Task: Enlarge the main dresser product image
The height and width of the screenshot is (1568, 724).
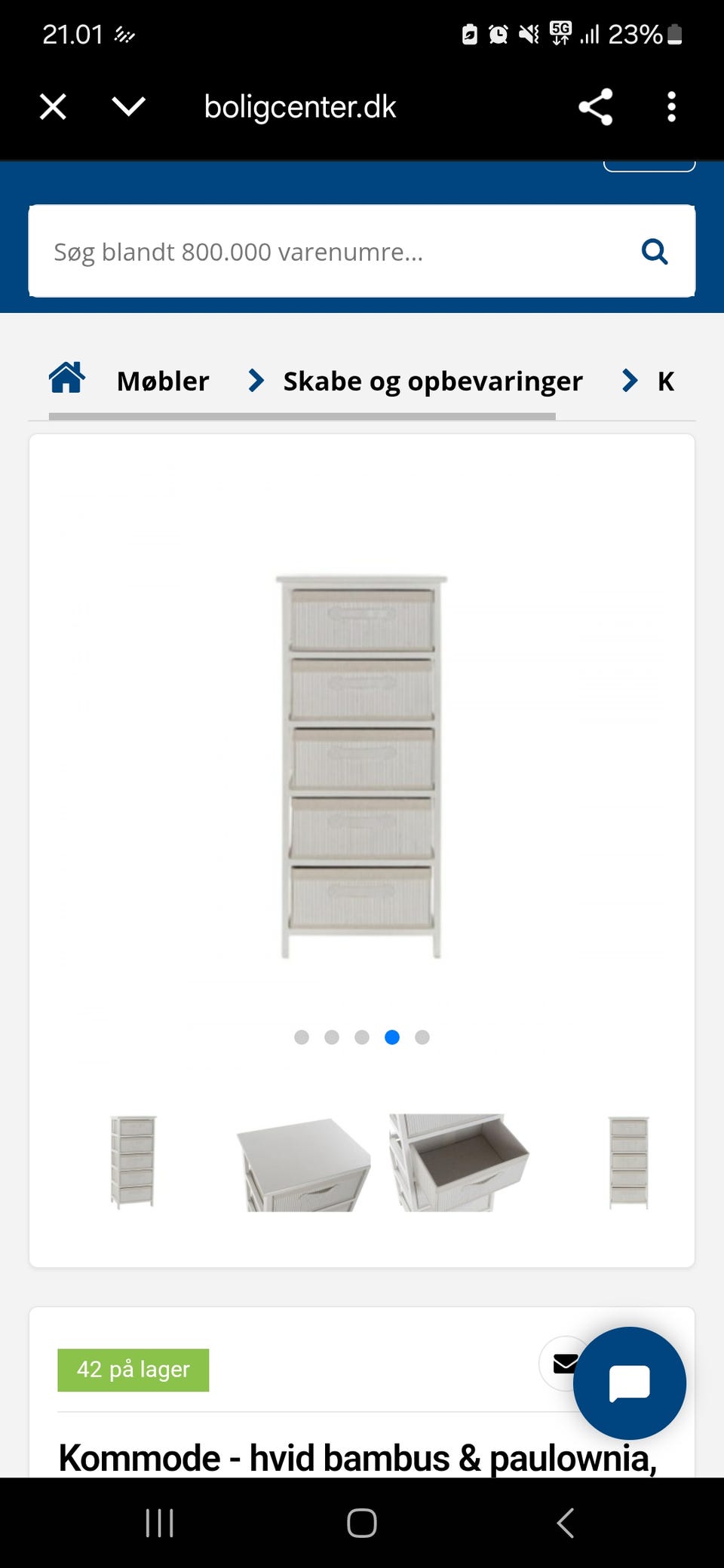Action: [x=361, y=766]
